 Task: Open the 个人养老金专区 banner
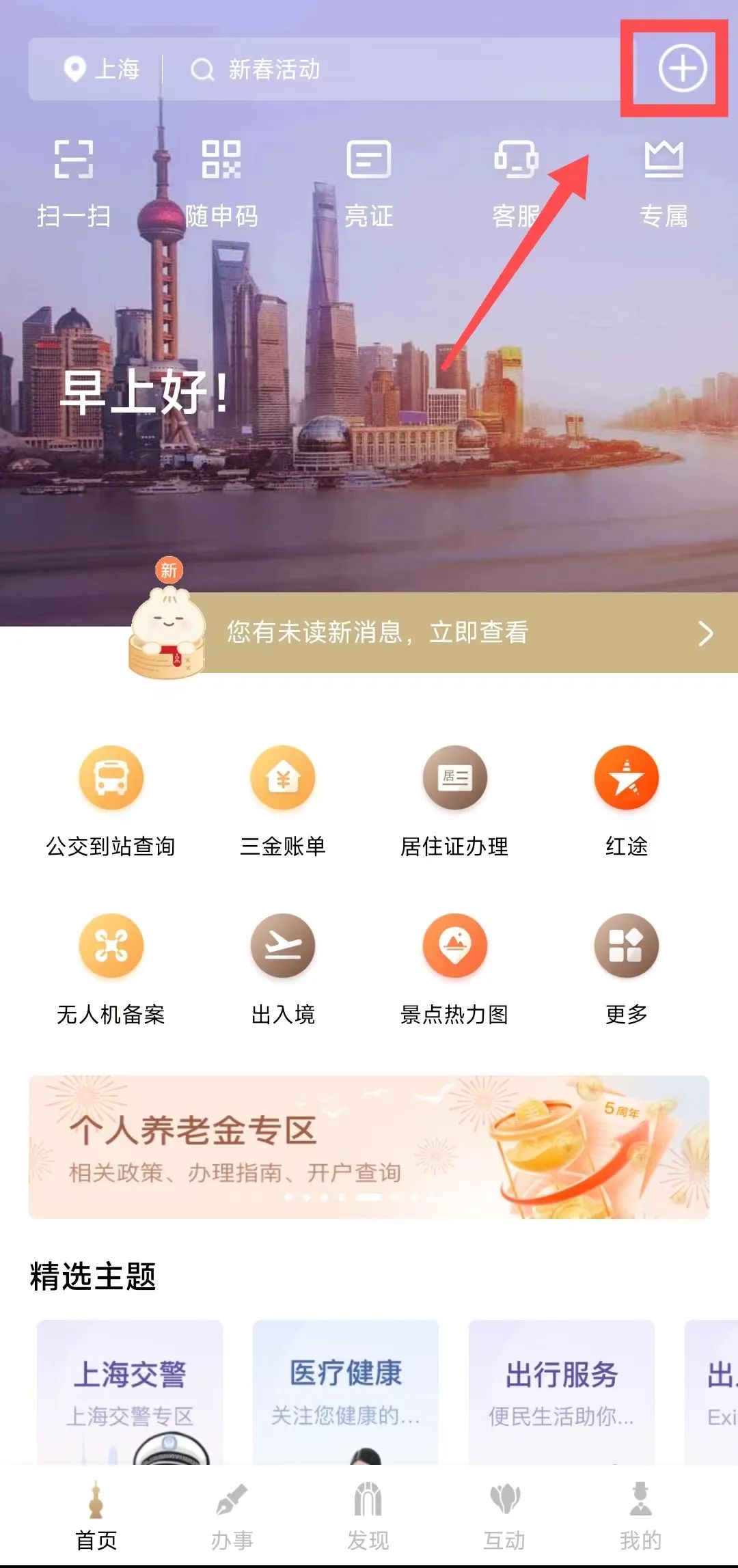[369, 1146]
